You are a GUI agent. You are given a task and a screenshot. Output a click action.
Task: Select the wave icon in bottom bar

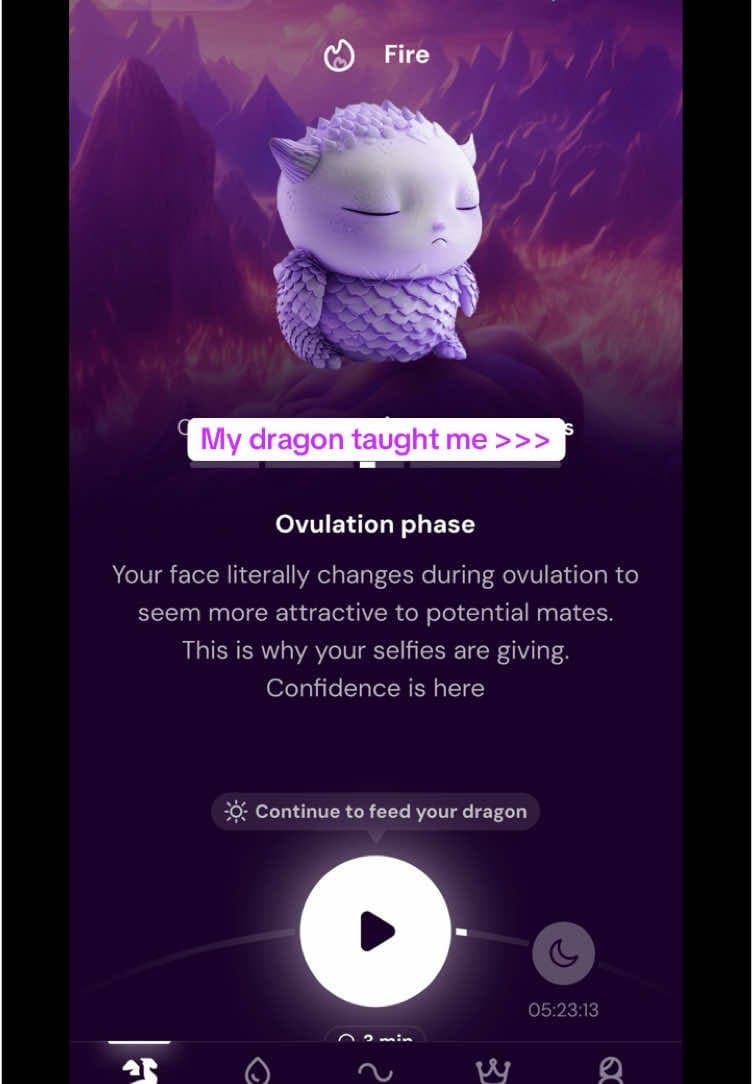click(x=376, y=1070)
